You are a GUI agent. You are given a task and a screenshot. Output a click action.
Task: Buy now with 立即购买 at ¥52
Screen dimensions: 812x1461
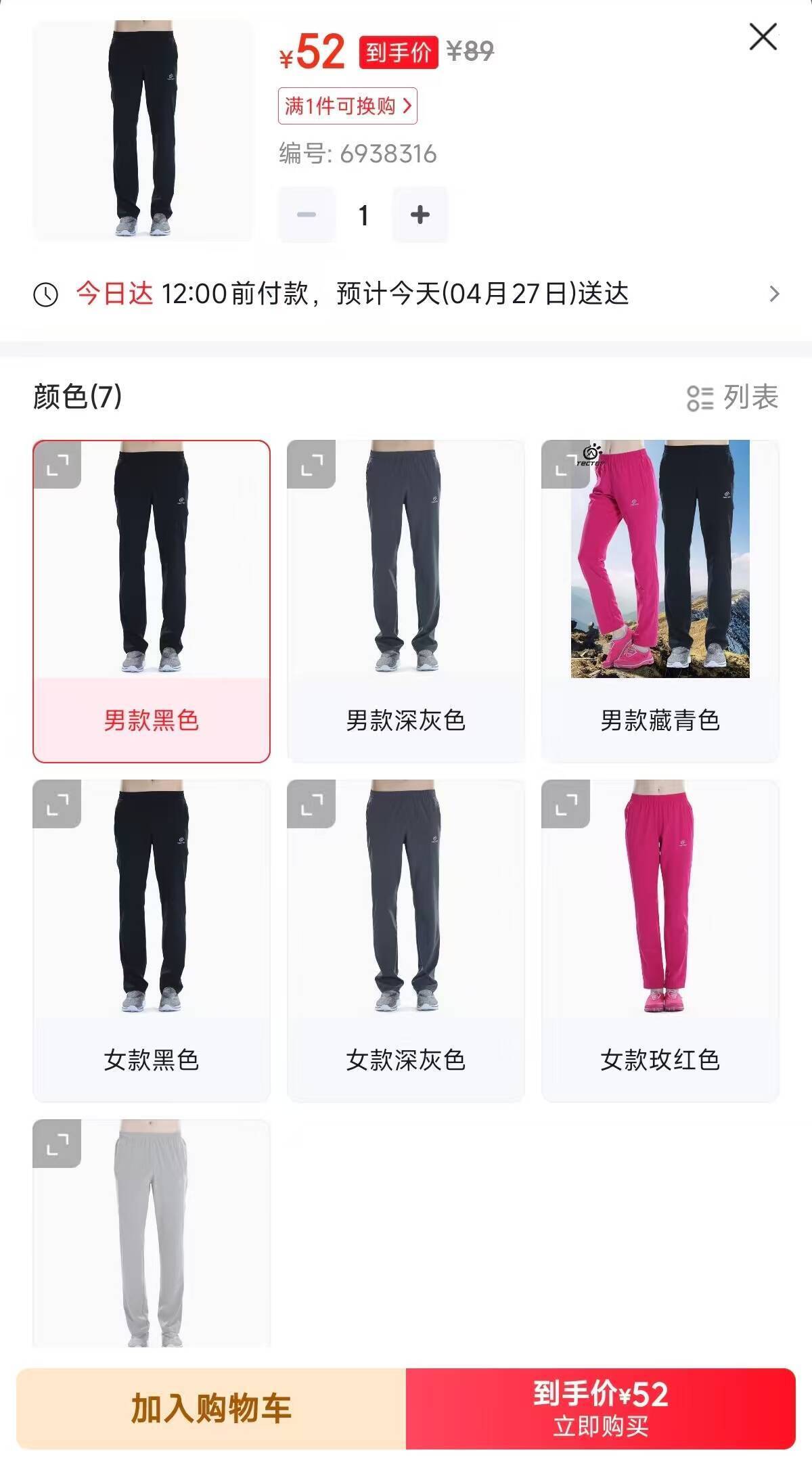[x=600, y=1408]
